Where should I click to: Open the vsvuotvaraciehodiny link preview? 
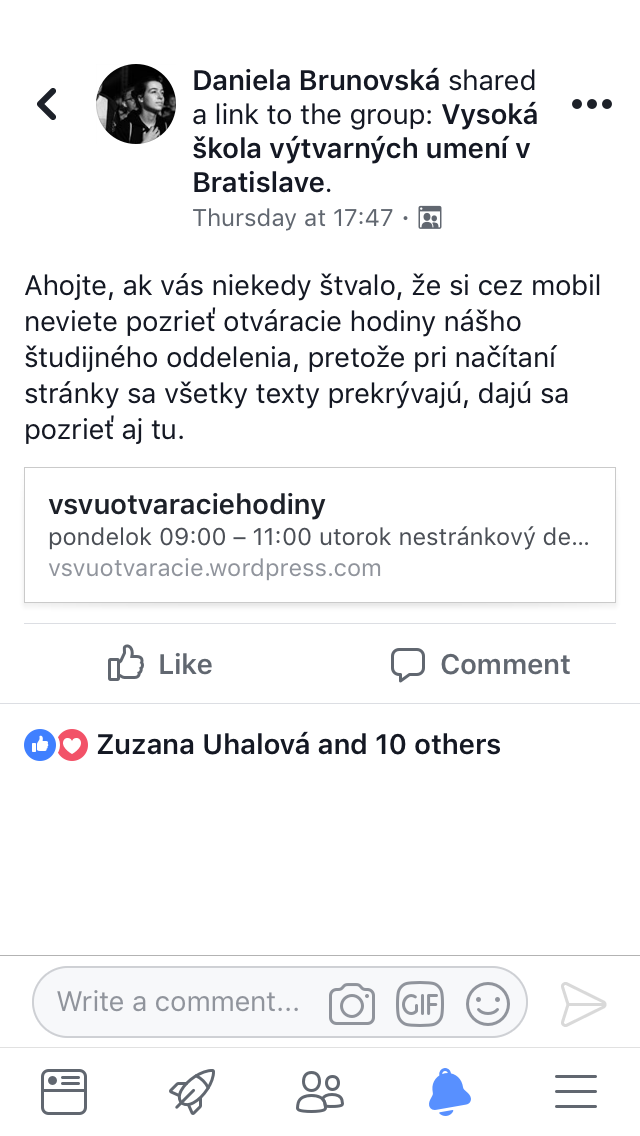click(320, 535)
